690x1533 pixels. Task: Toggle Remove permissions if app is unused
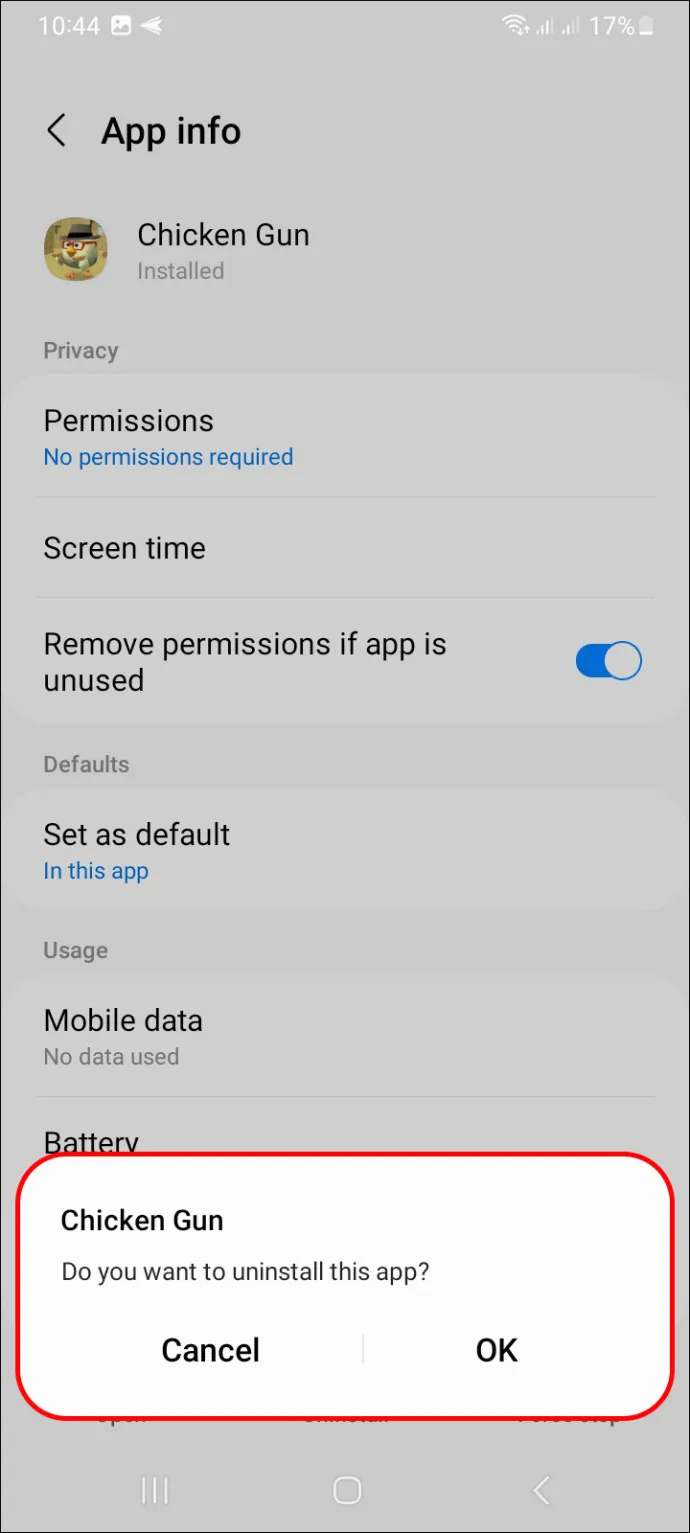pyautogui.click(x=608, y=661)
